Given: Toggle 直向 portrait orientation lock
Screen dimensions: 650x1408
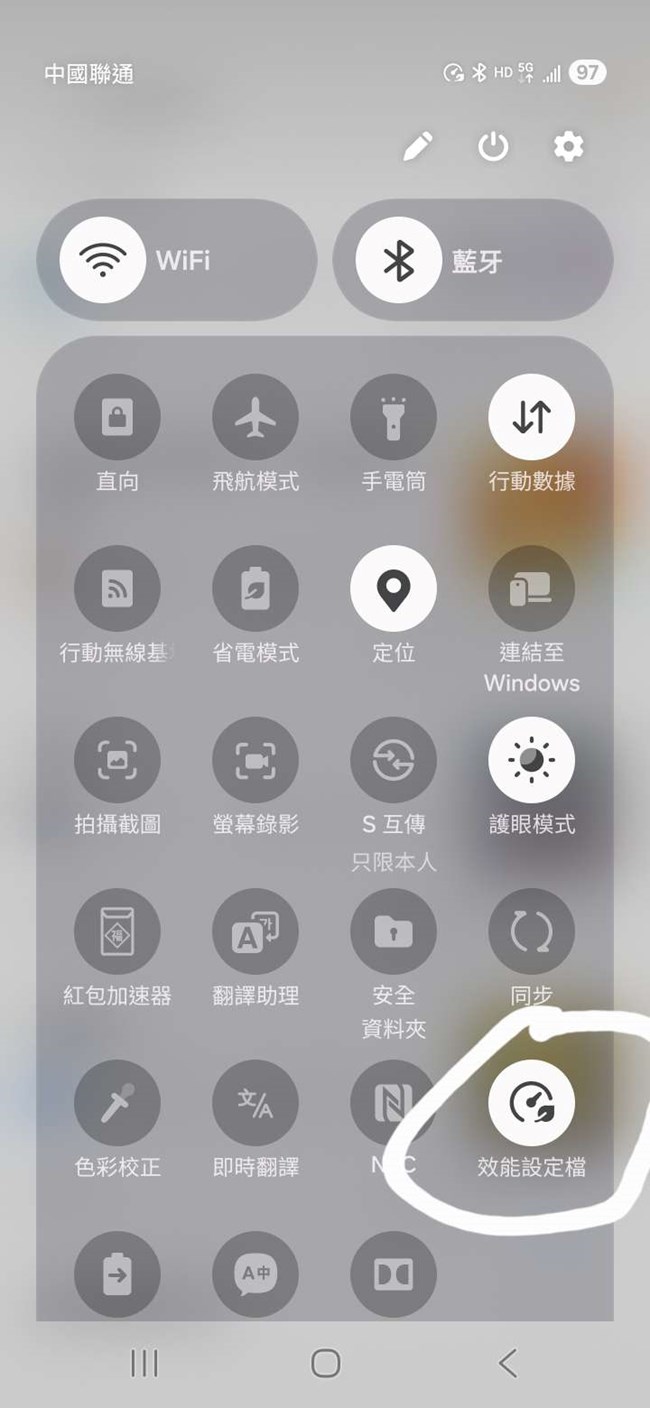Looking at the screenshot, I should [117, 417].
